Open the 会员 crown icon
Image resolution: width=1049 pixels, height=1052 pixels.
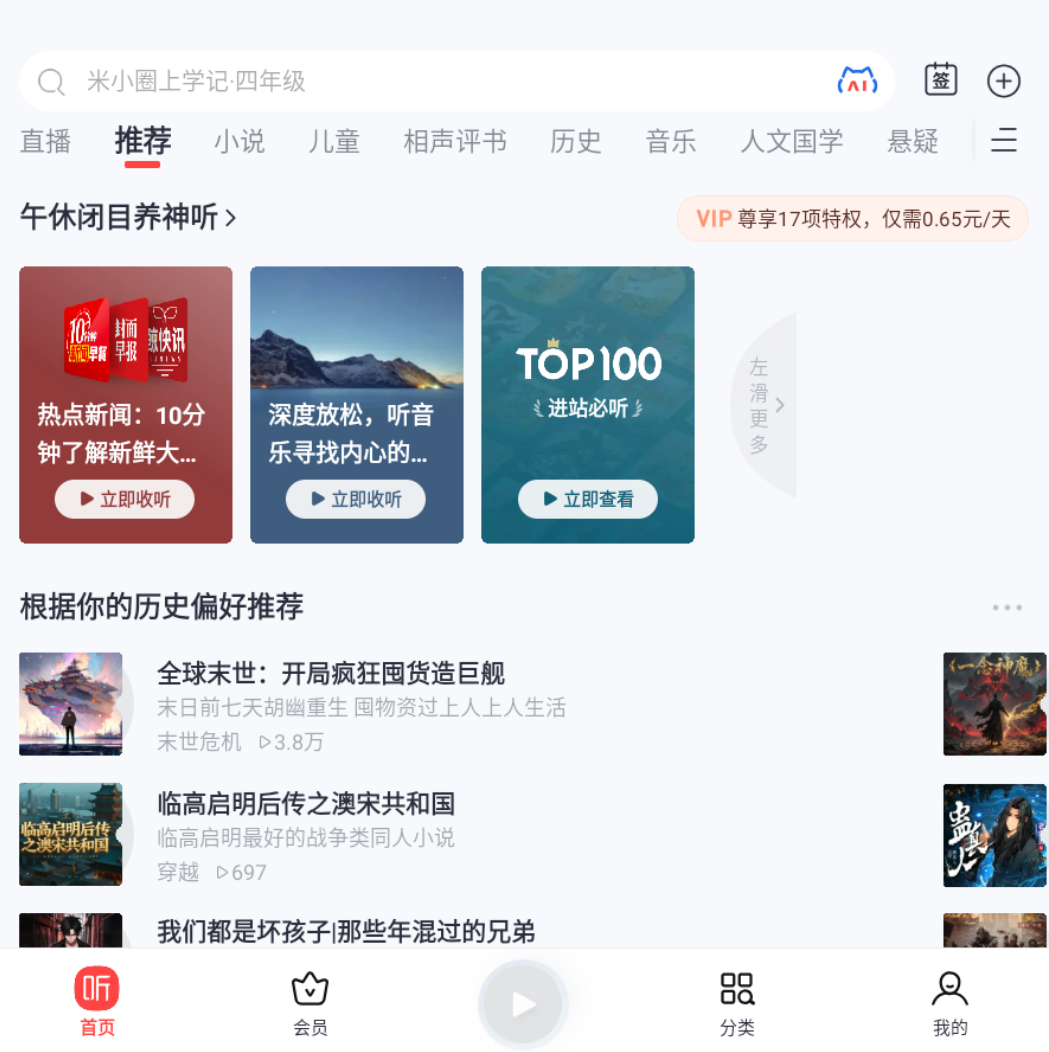(310, 1000)
